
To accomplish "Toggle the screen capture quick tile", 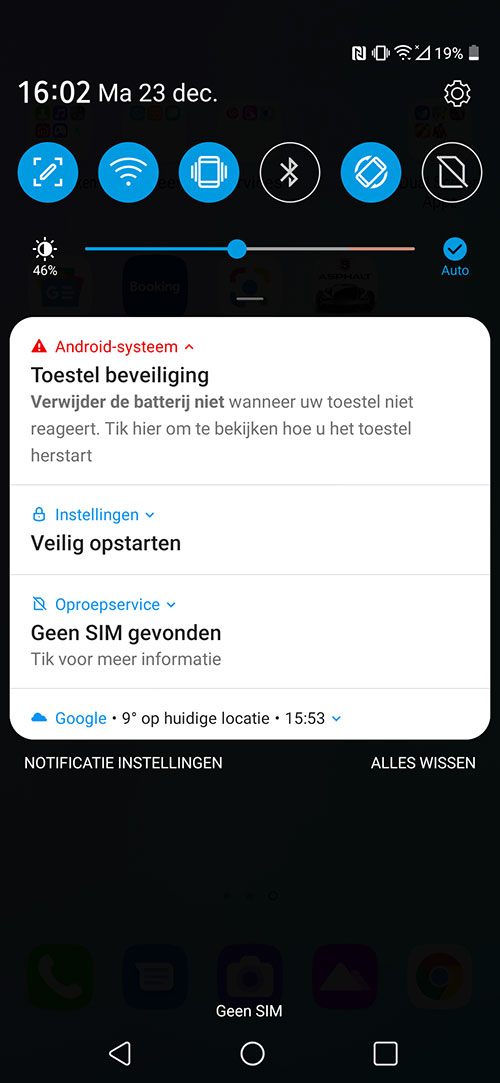I will pyautogui.click(x=48, y=172).
